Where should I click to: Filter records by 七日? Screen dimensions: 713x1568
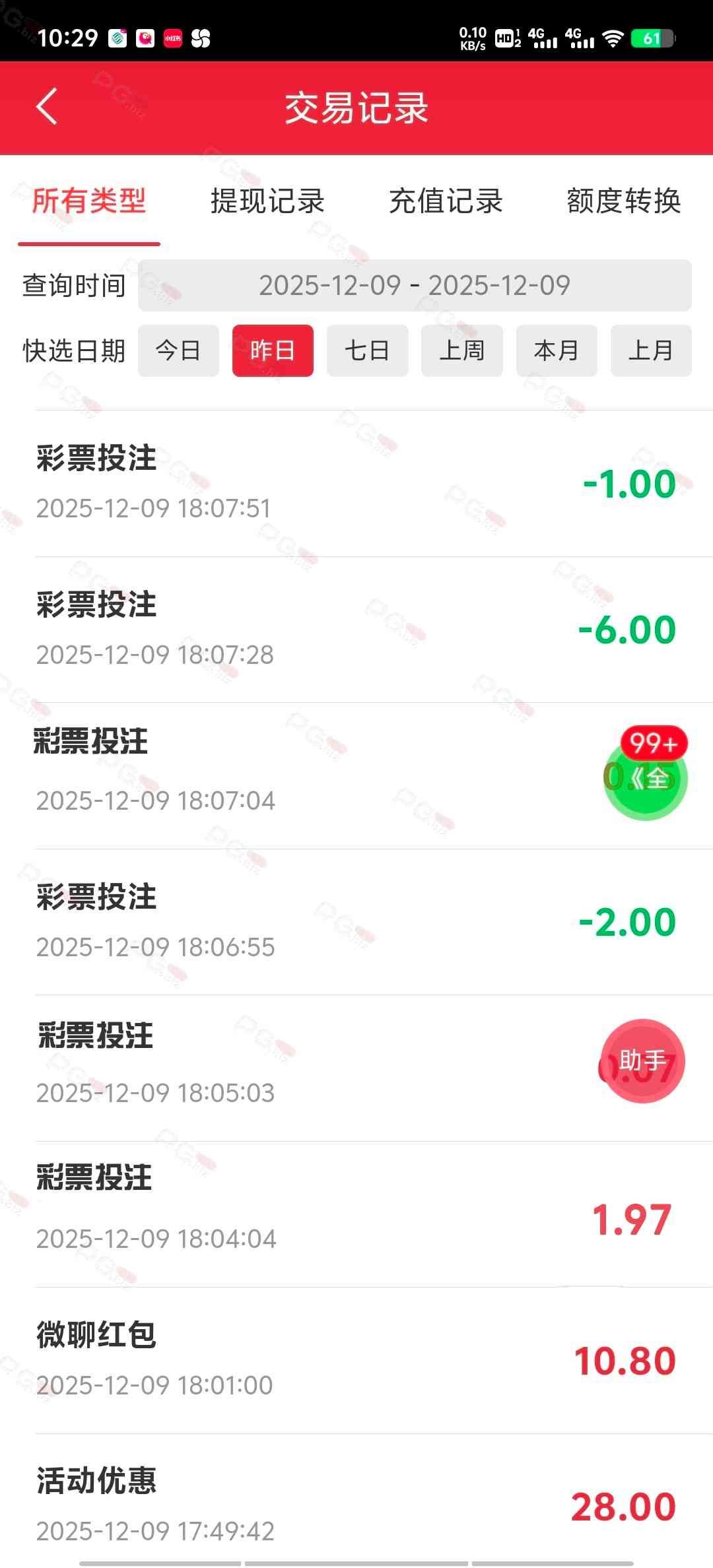coord(367,350)
